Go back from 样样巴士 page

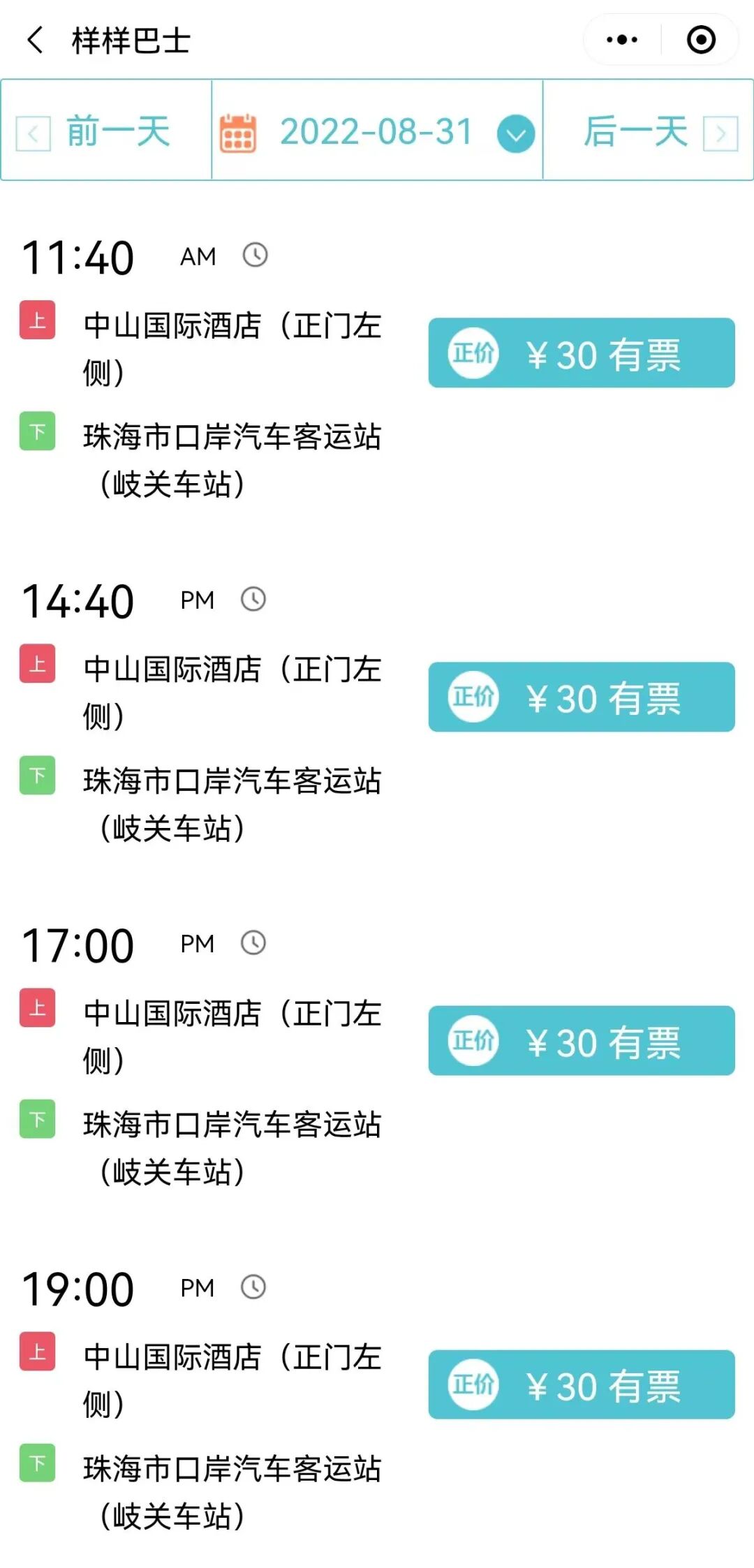tap(35, 40)
